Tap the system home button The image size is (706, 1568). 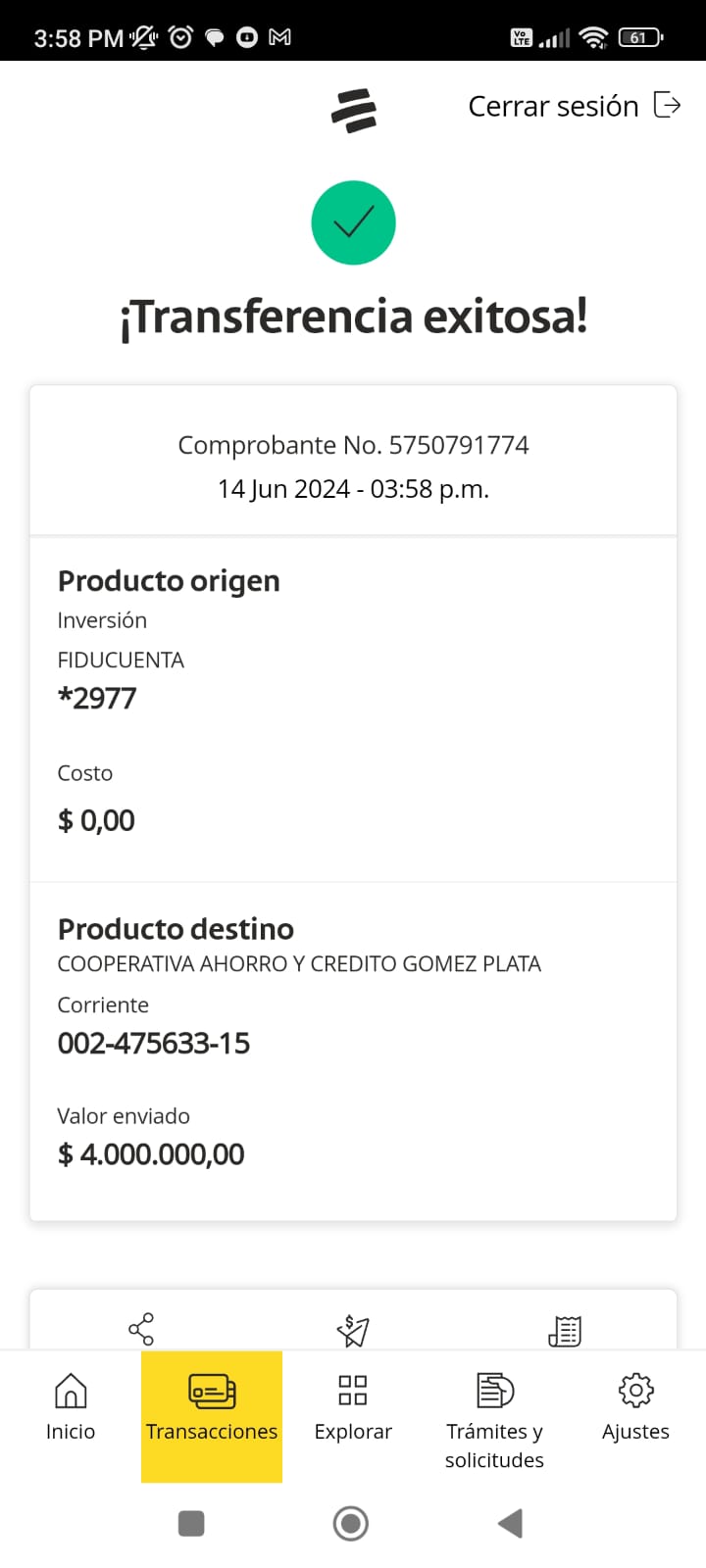point(351,1523)
